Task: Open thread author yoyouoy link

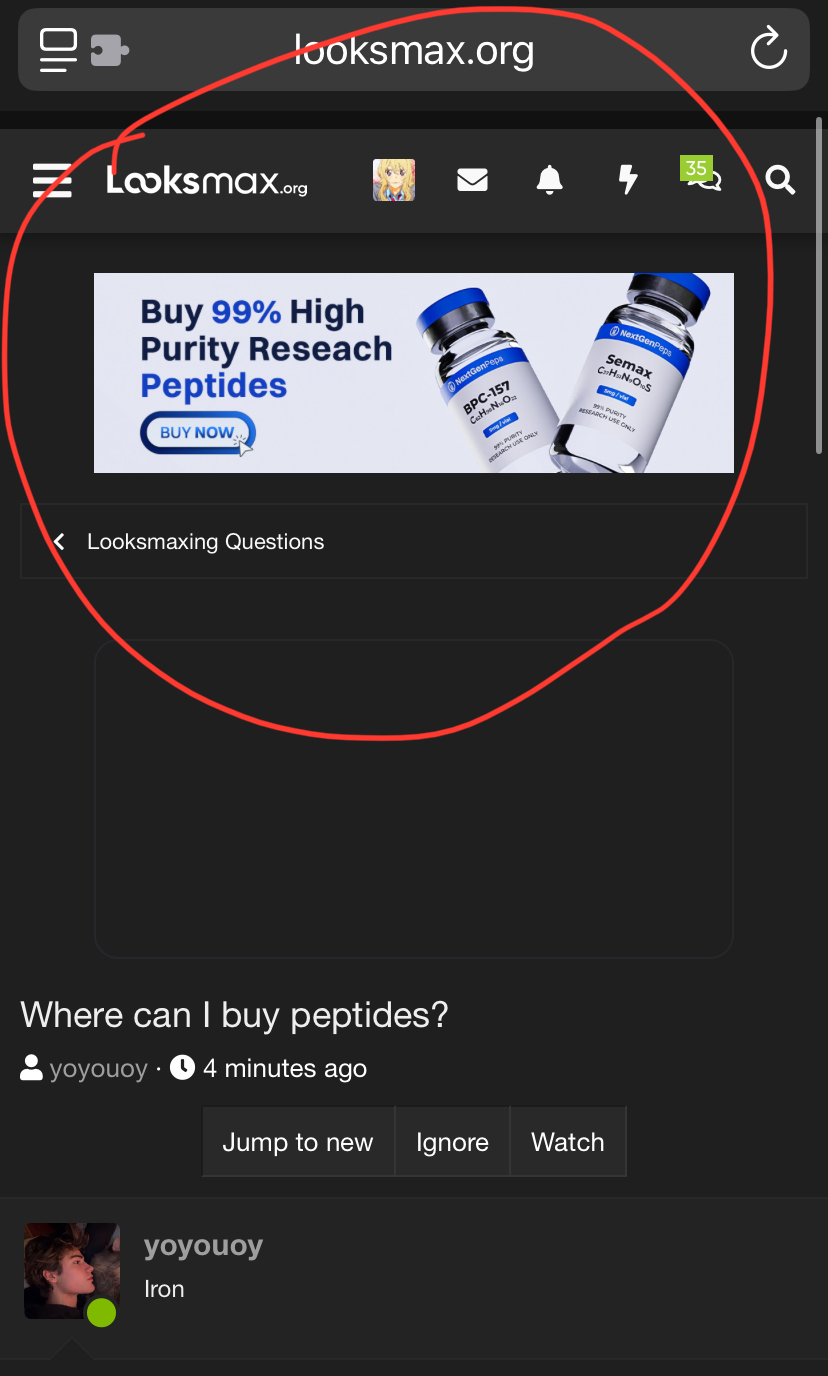Action: point(99,1068)
